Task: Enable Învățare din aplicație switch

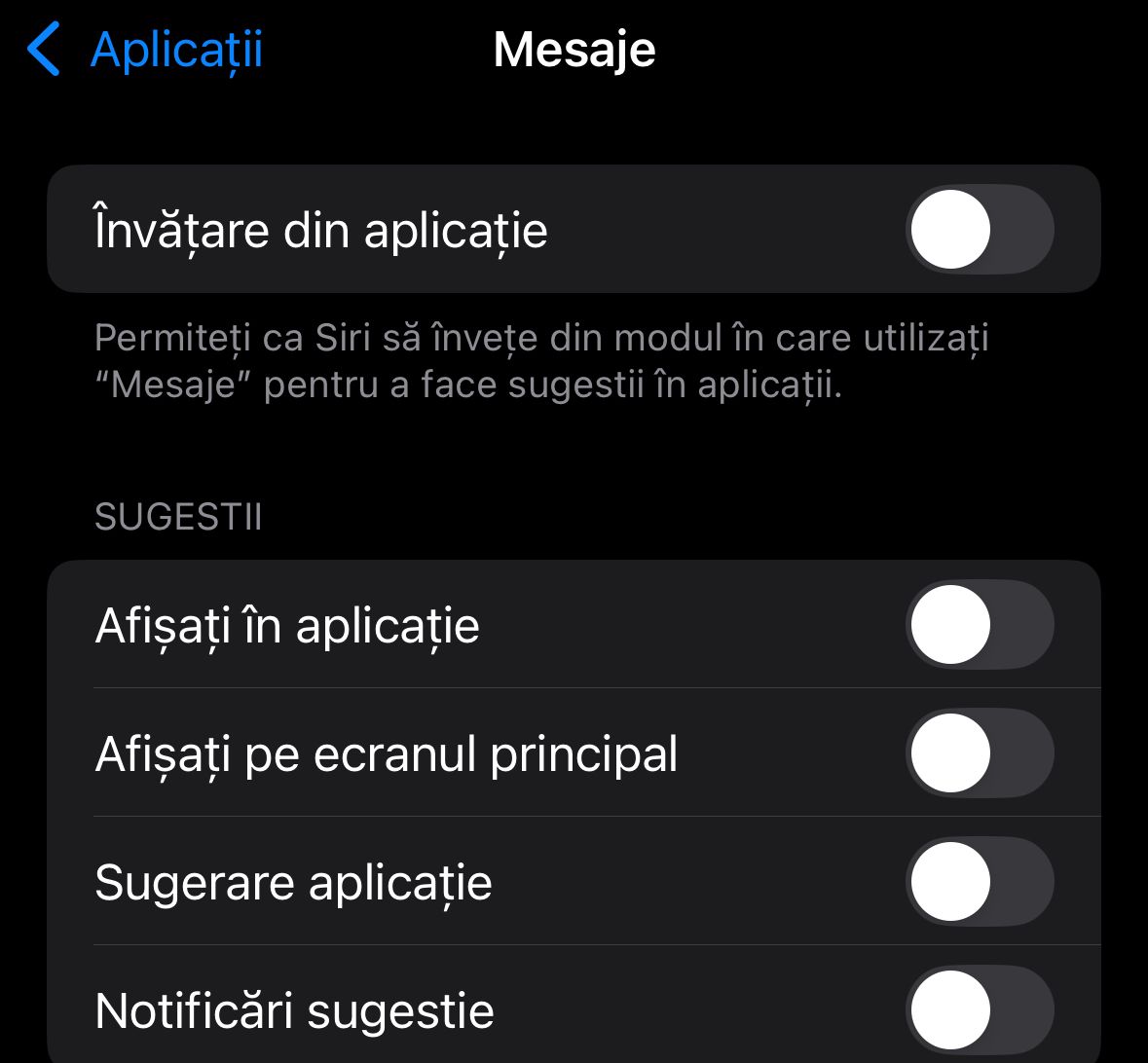Action: pos(980,230)
